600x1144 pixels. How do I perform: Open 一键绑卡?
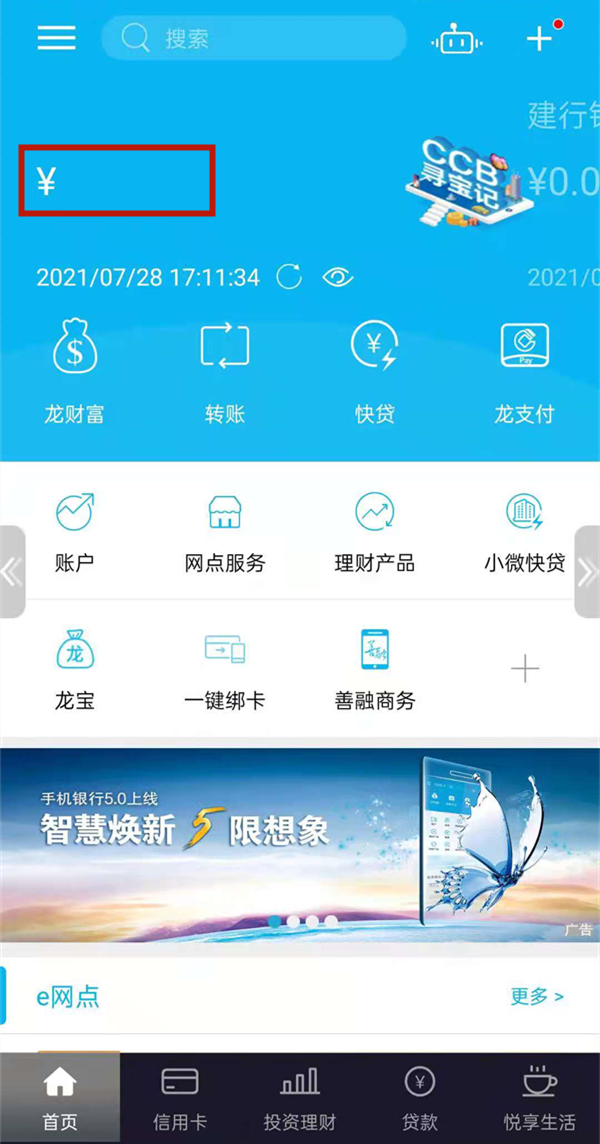[225, 669]
